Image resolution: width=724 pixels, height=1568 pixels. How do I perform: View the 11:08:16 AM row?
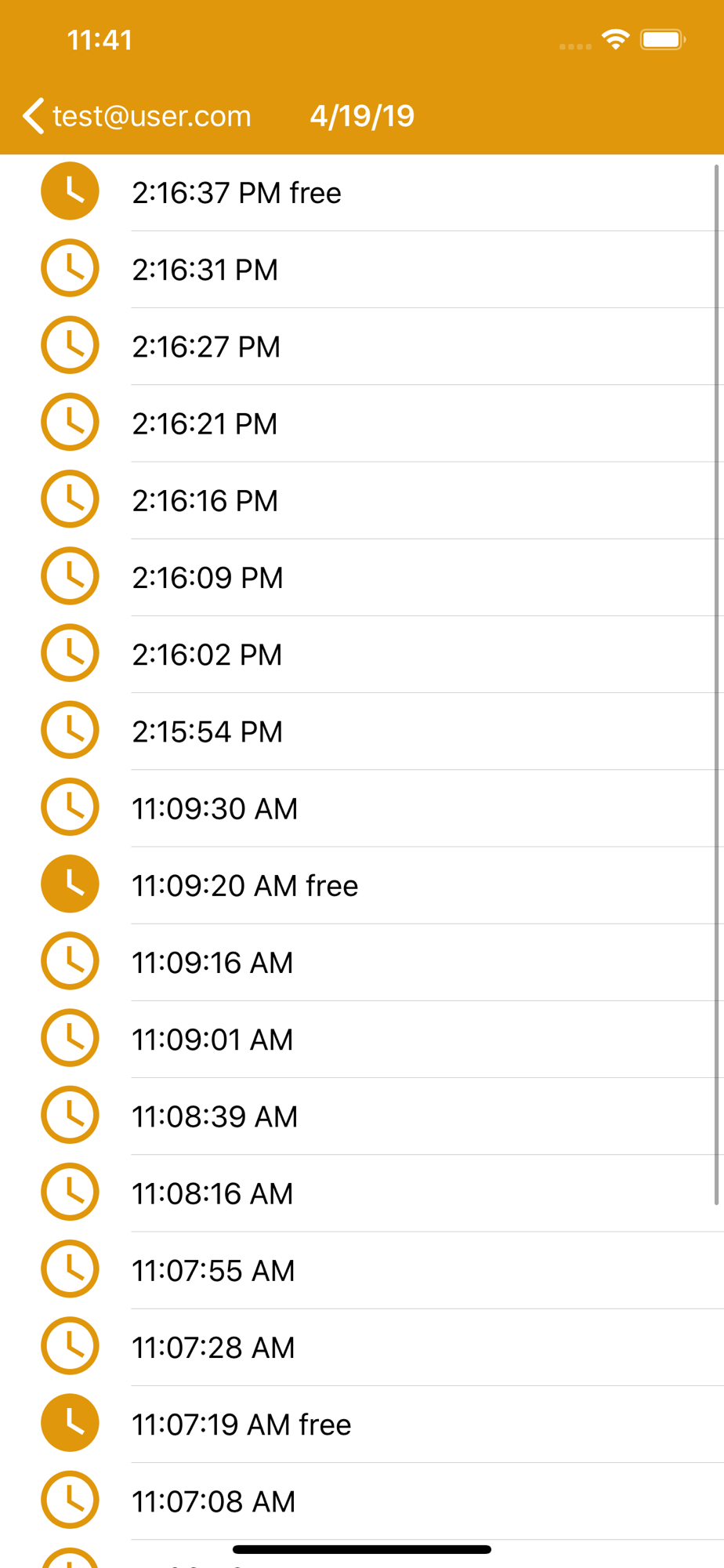(x=362, y=1193)
